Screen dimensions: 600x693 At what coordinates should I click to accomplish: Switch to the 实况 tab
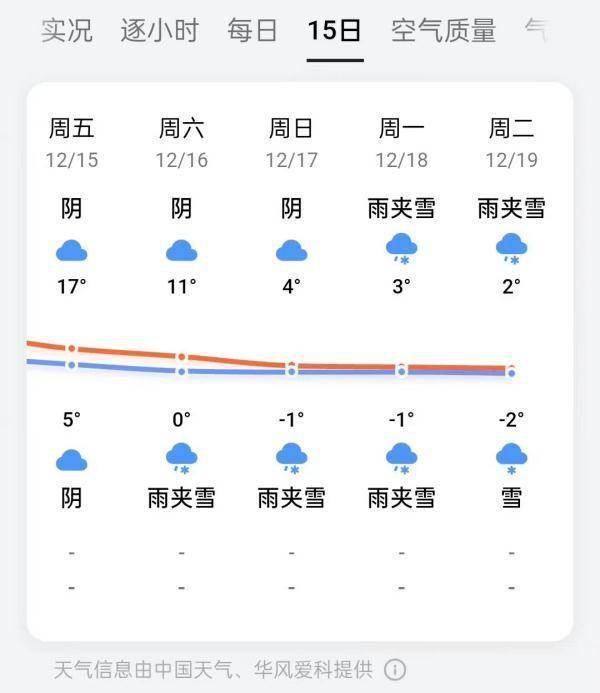tap(67, 30)
